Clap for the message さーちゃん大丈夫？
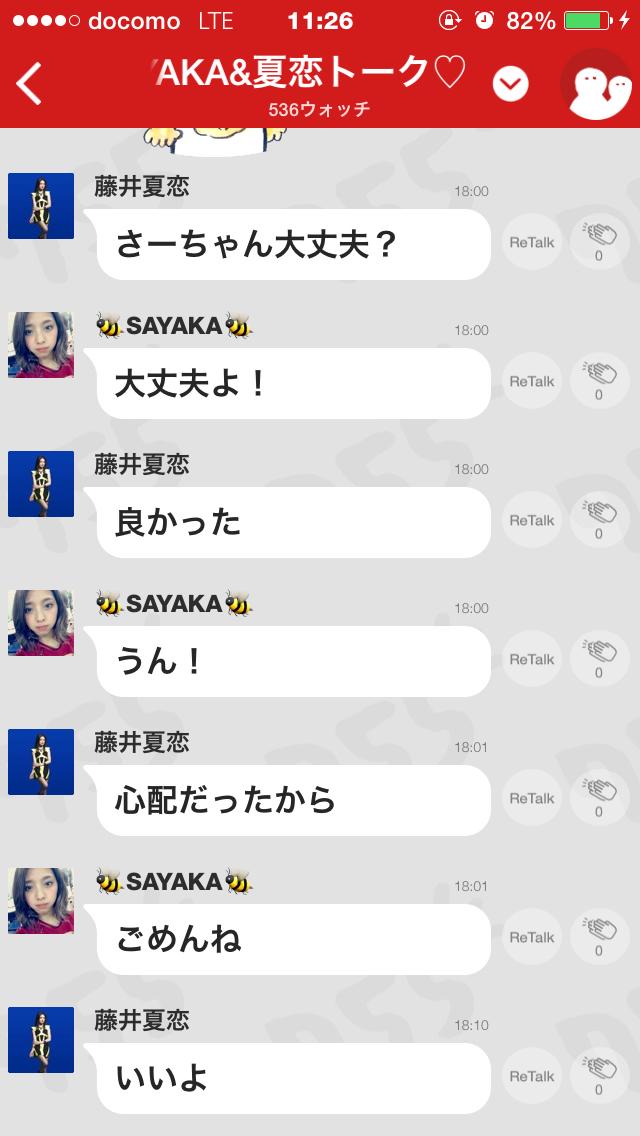Viewport: 640px width, 1136px height. click(599, 243)
